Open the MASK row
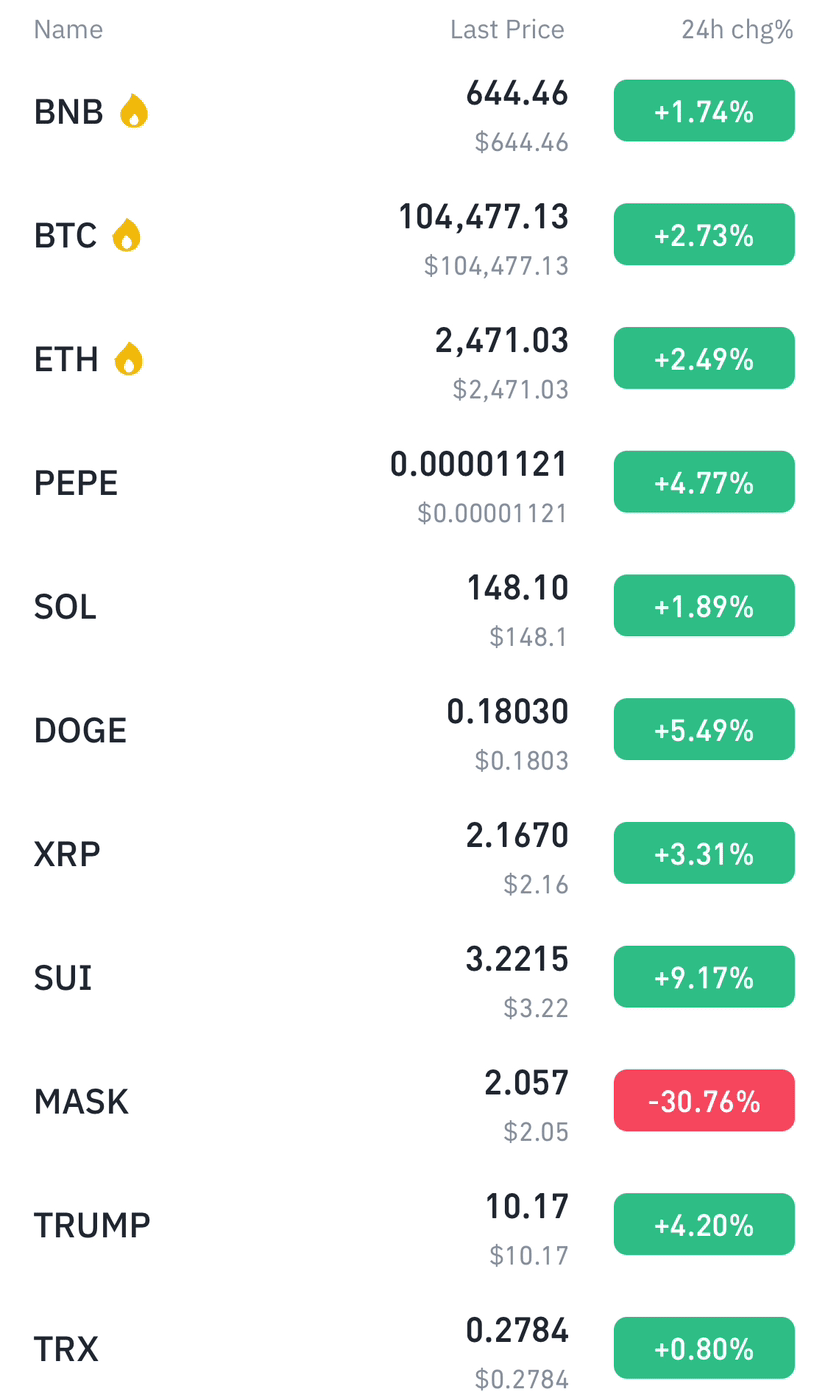The width and height of the screenshot is (828, 1392). [414, 1101]
